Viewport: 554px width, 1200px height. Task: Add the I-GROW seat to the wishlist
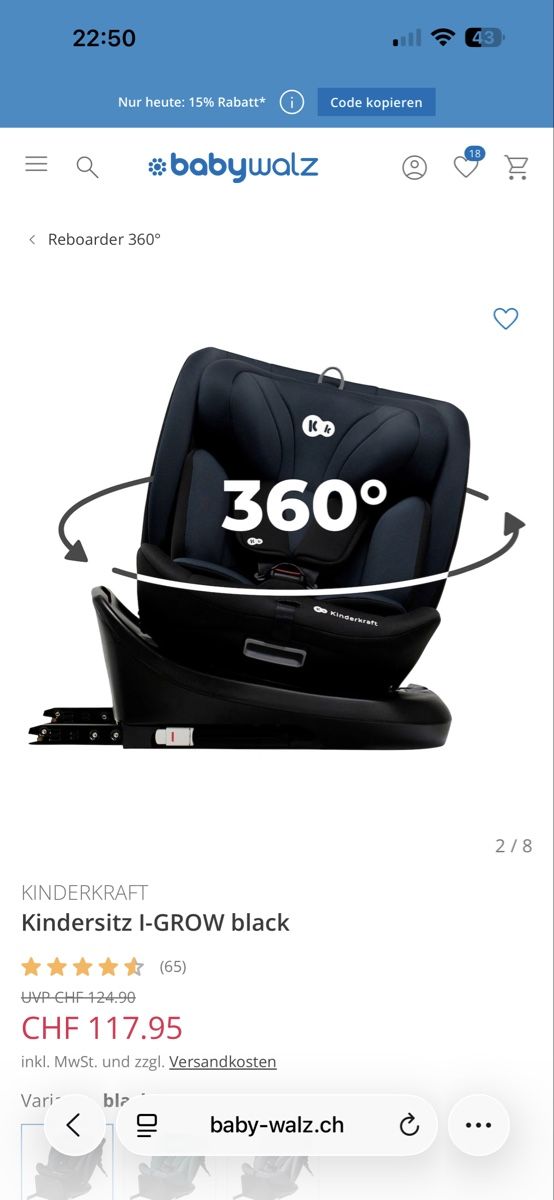(x=506, y=319)
